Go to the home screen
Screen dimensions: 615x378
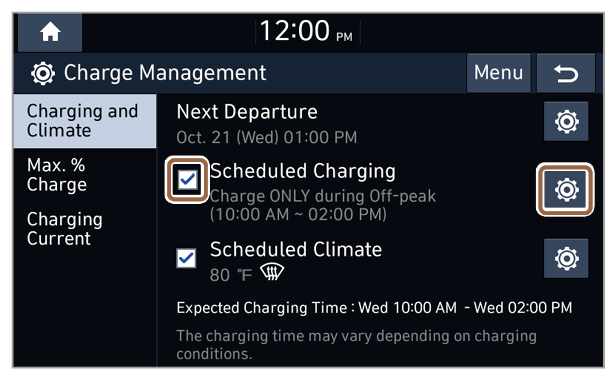pos(50,33)
